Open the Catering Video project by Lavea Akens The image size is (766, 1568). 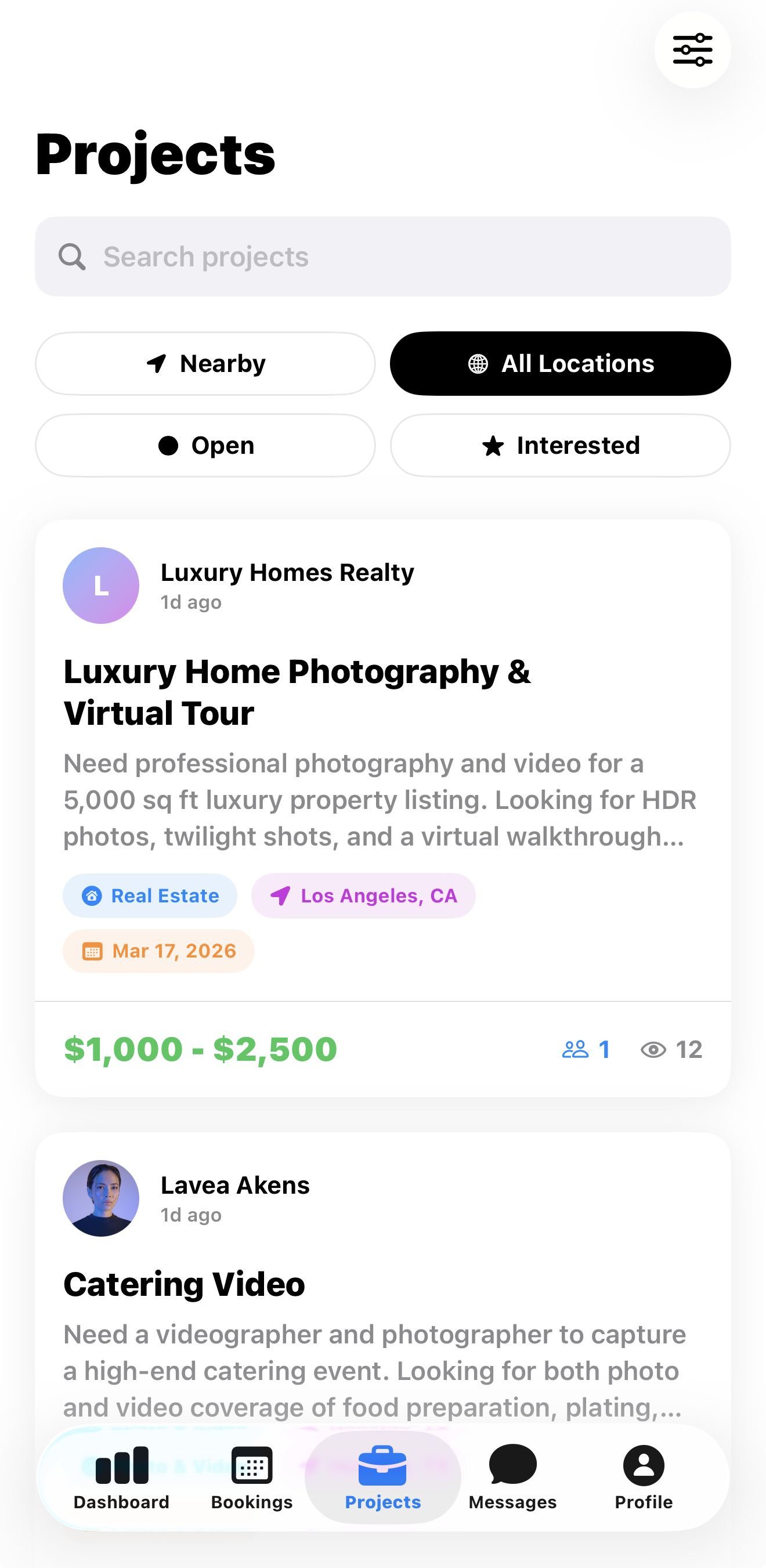click(x=184, y=1284)
